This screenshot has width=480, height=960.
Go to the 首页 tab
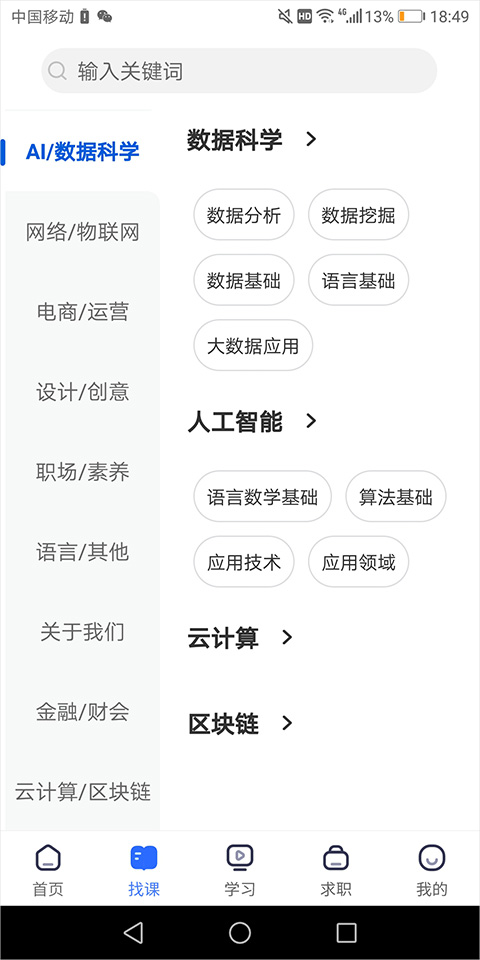click(48, 870)
